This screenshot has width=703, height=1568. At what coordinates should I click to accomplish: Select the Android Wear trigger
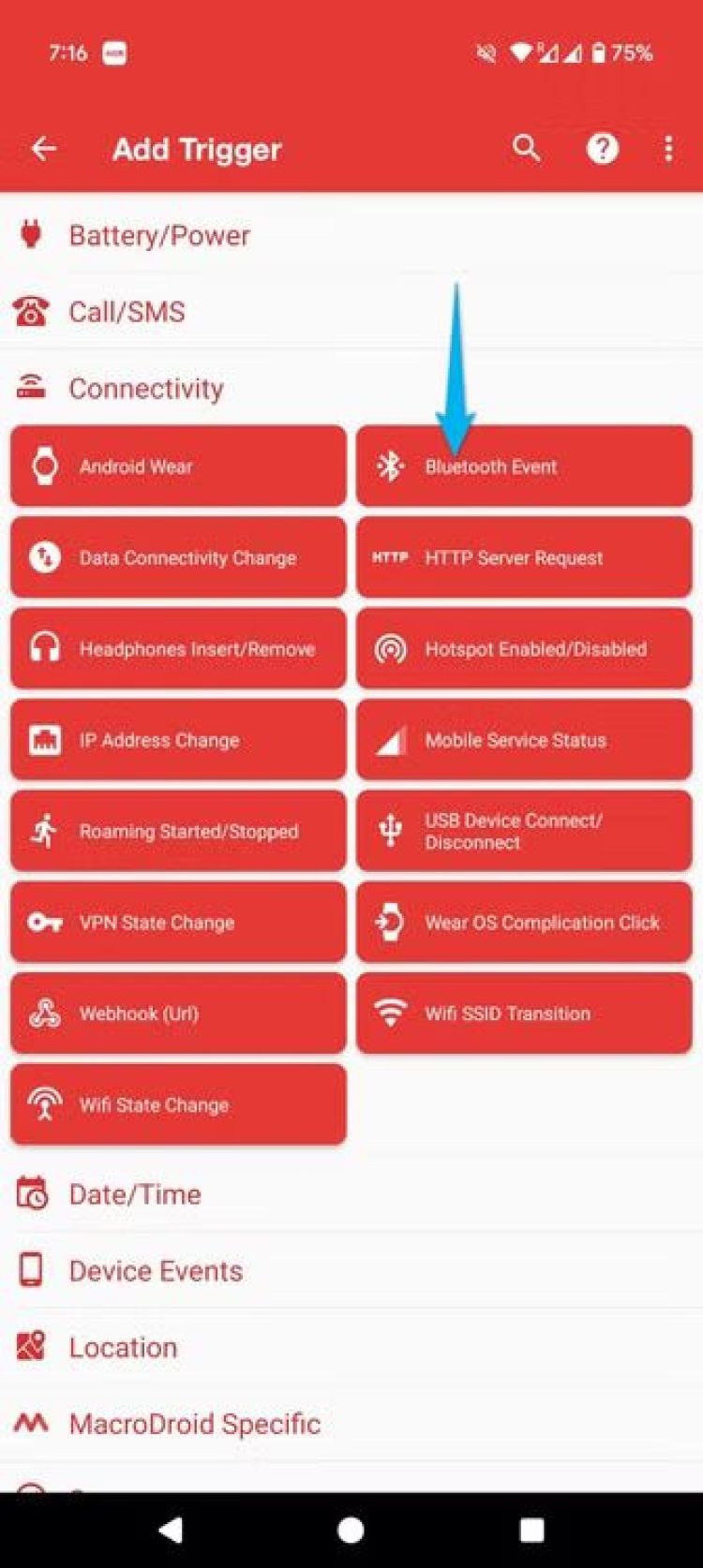pos(178,466)
